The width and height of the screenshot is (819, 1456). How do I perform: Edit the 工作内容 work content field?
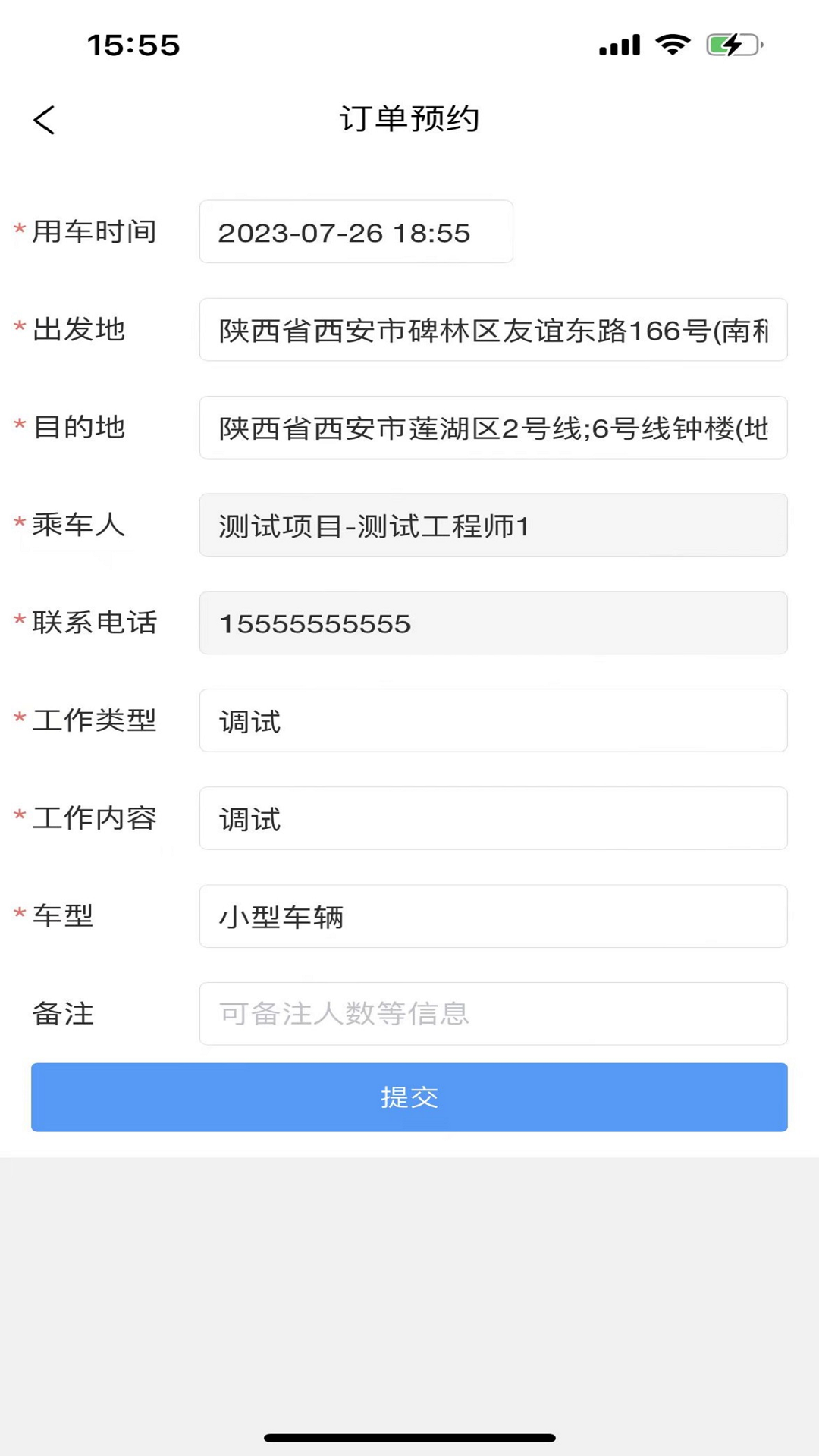pyautogui.click(x=493, y=818)
